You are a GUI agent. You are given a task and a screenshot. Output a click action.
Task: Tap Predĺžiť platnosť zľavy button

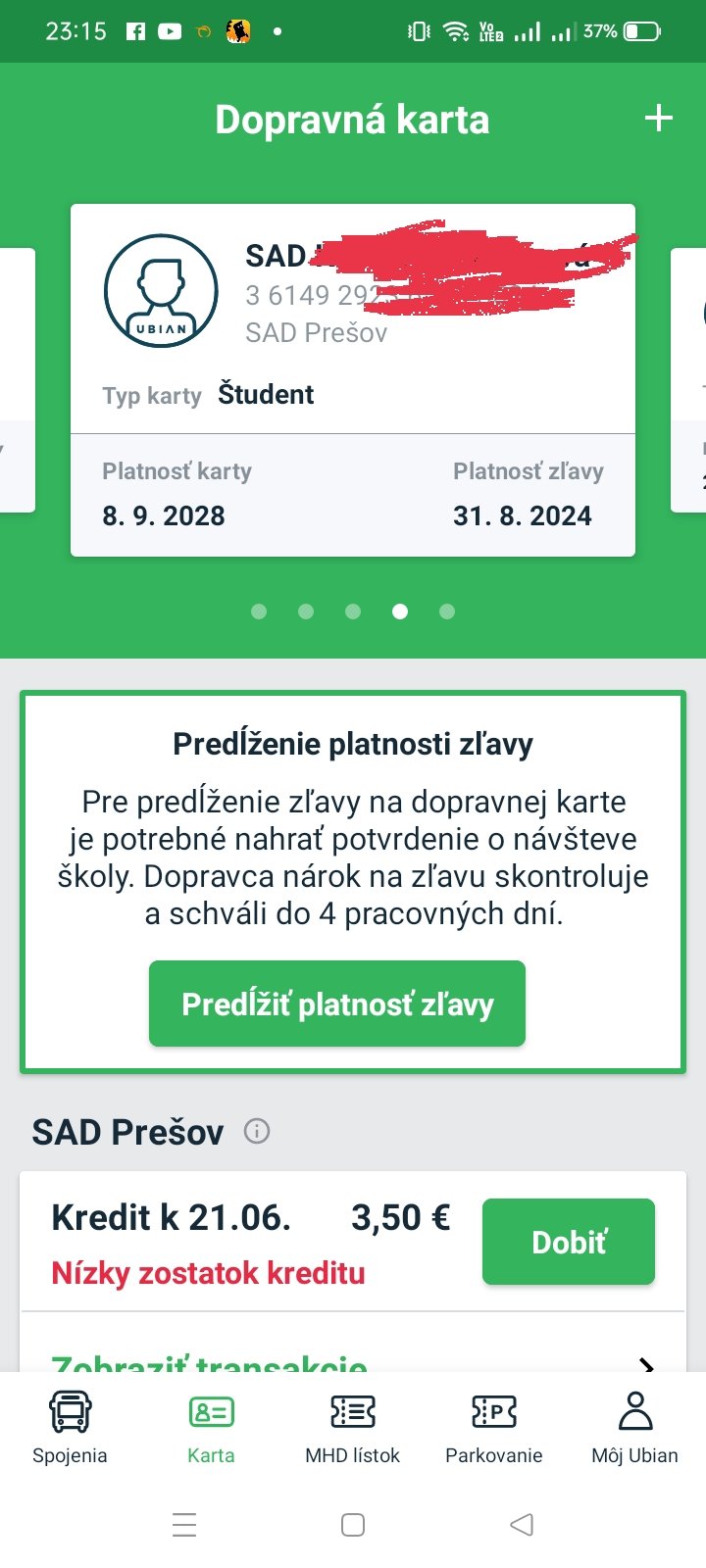click(337, 1004)
